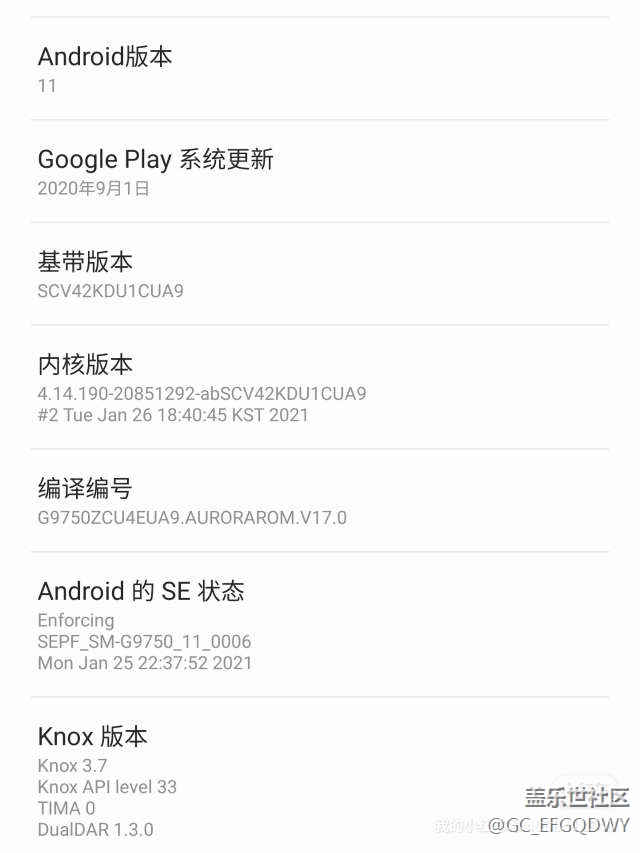Image resolution: width=640 pixels, height=853 pixels.
Task: Open Google Play 系统更新
Action: (x=320, y=172)
